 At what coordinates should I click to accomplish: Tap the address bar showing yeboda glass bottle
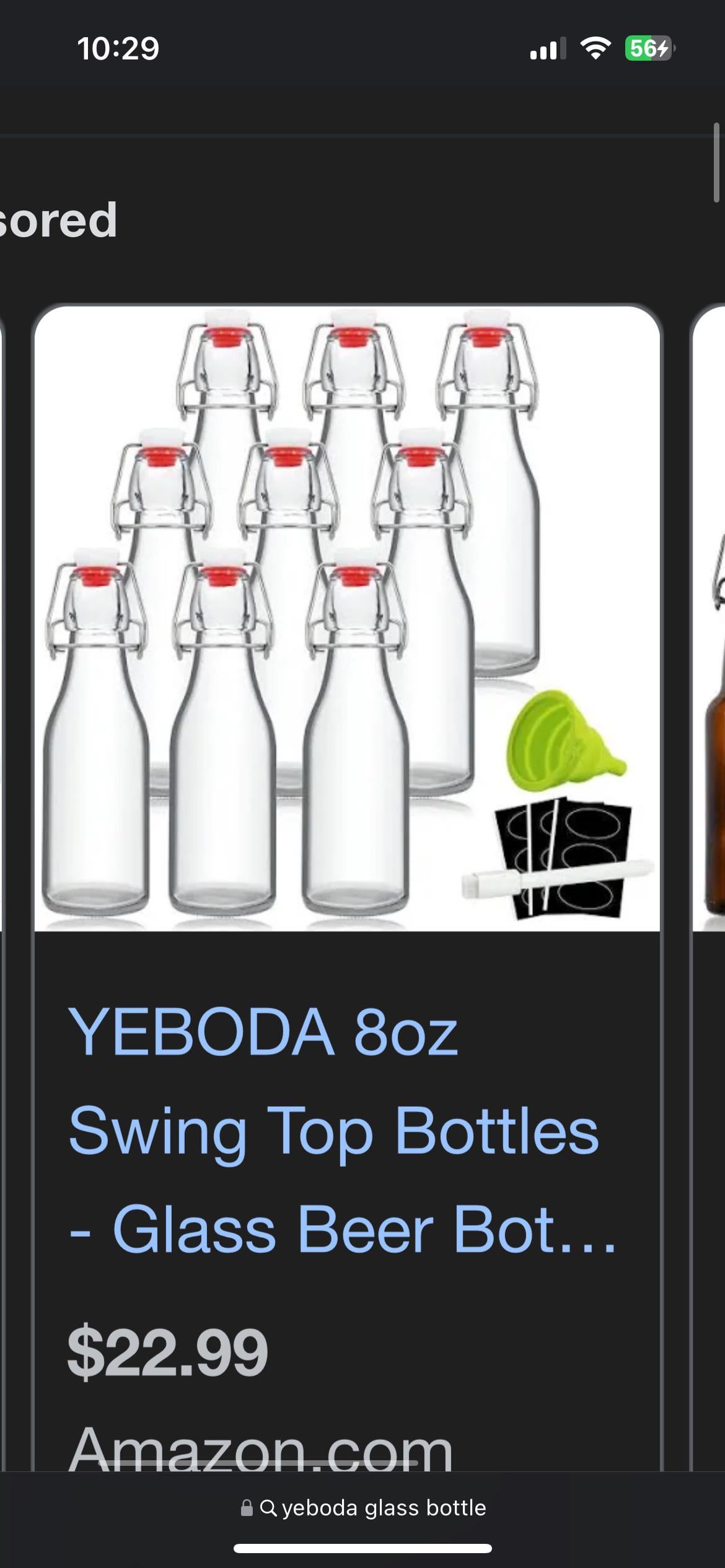point(363,1508)
